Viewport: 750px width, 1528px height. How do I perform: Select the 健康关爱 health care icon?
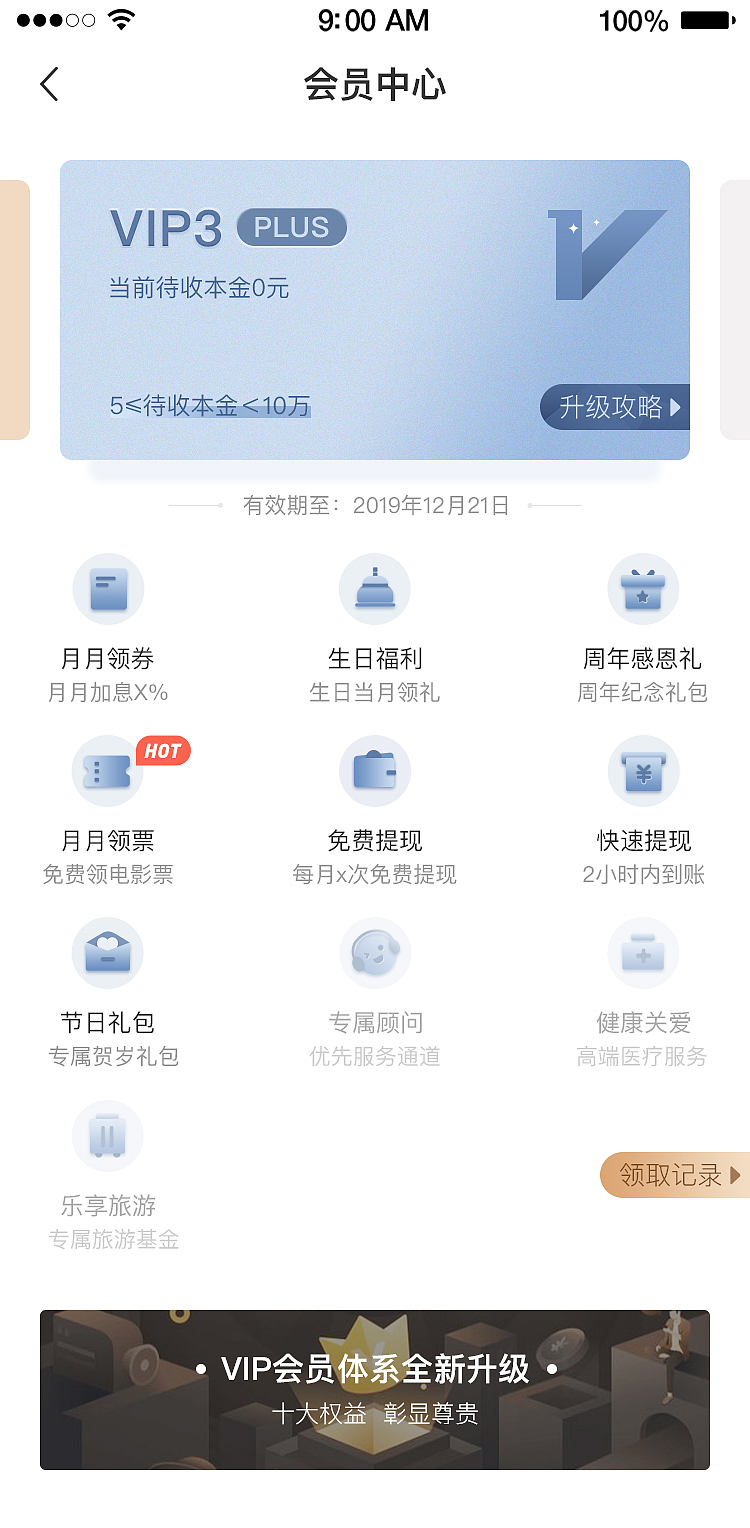click(x=643, y=953)
